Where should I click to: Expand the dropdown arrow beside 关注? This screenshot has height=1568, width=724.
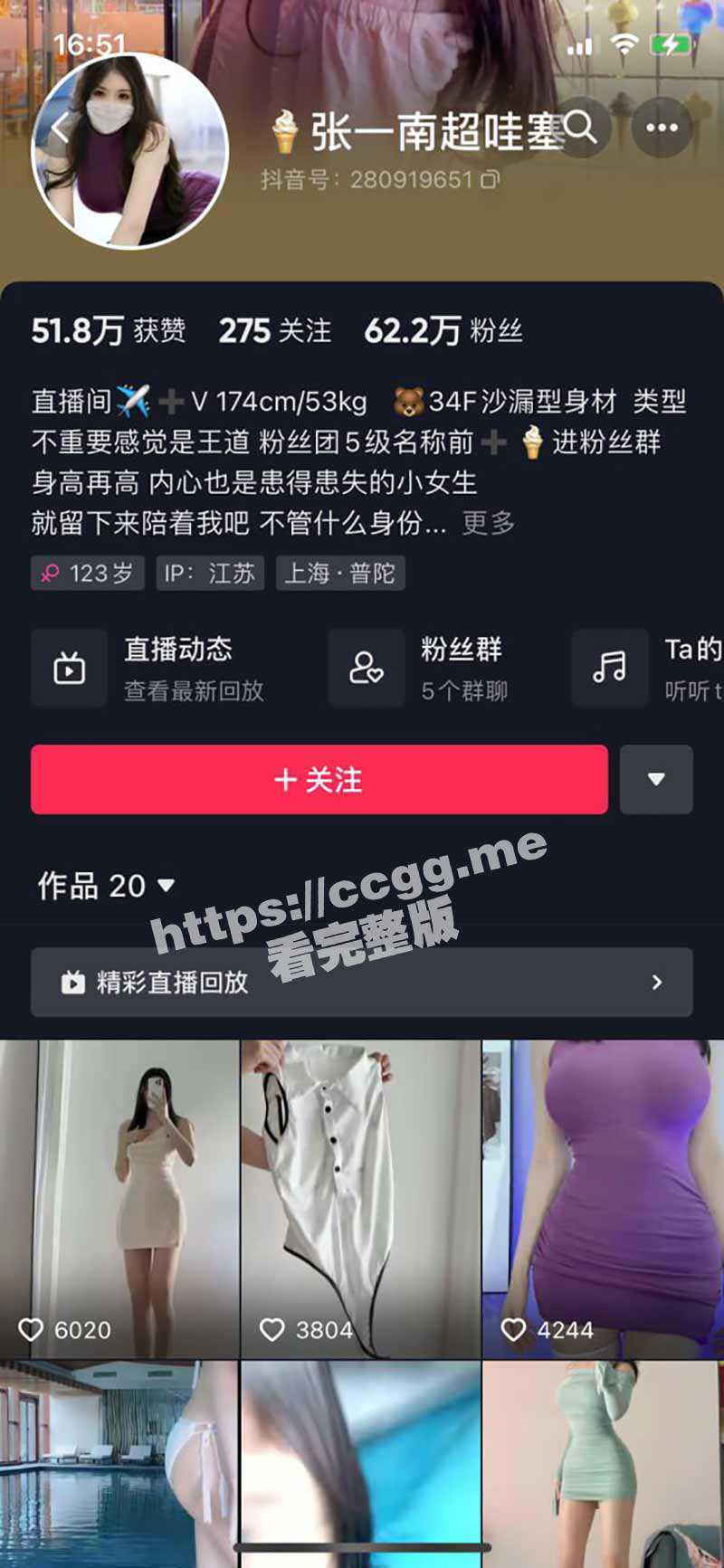pos(656,779)
